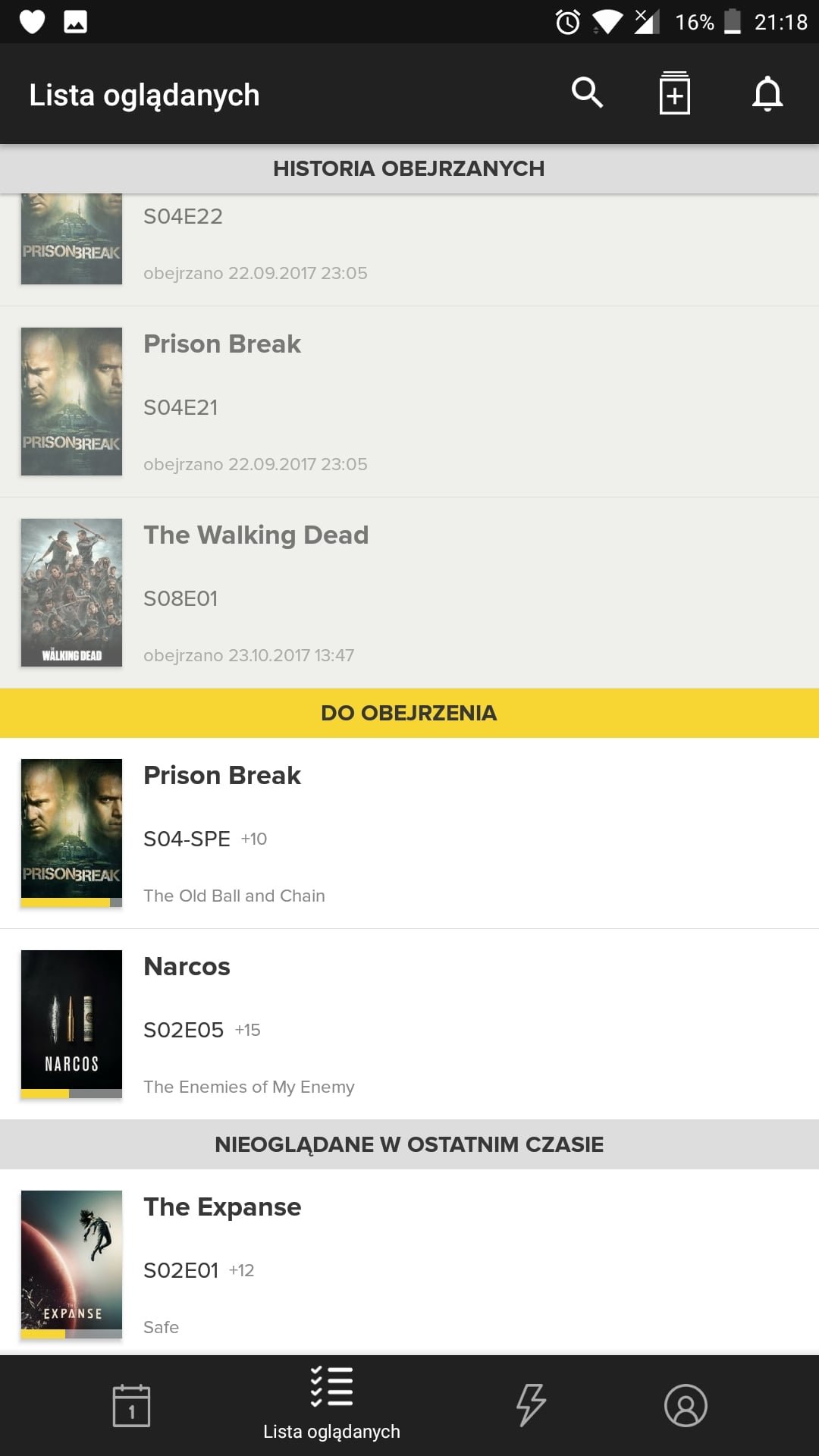The width and height of the screenshot is (819, 1456).
Task: Open Prison Break S04-SPE to watch
Action: coord(409,833)
